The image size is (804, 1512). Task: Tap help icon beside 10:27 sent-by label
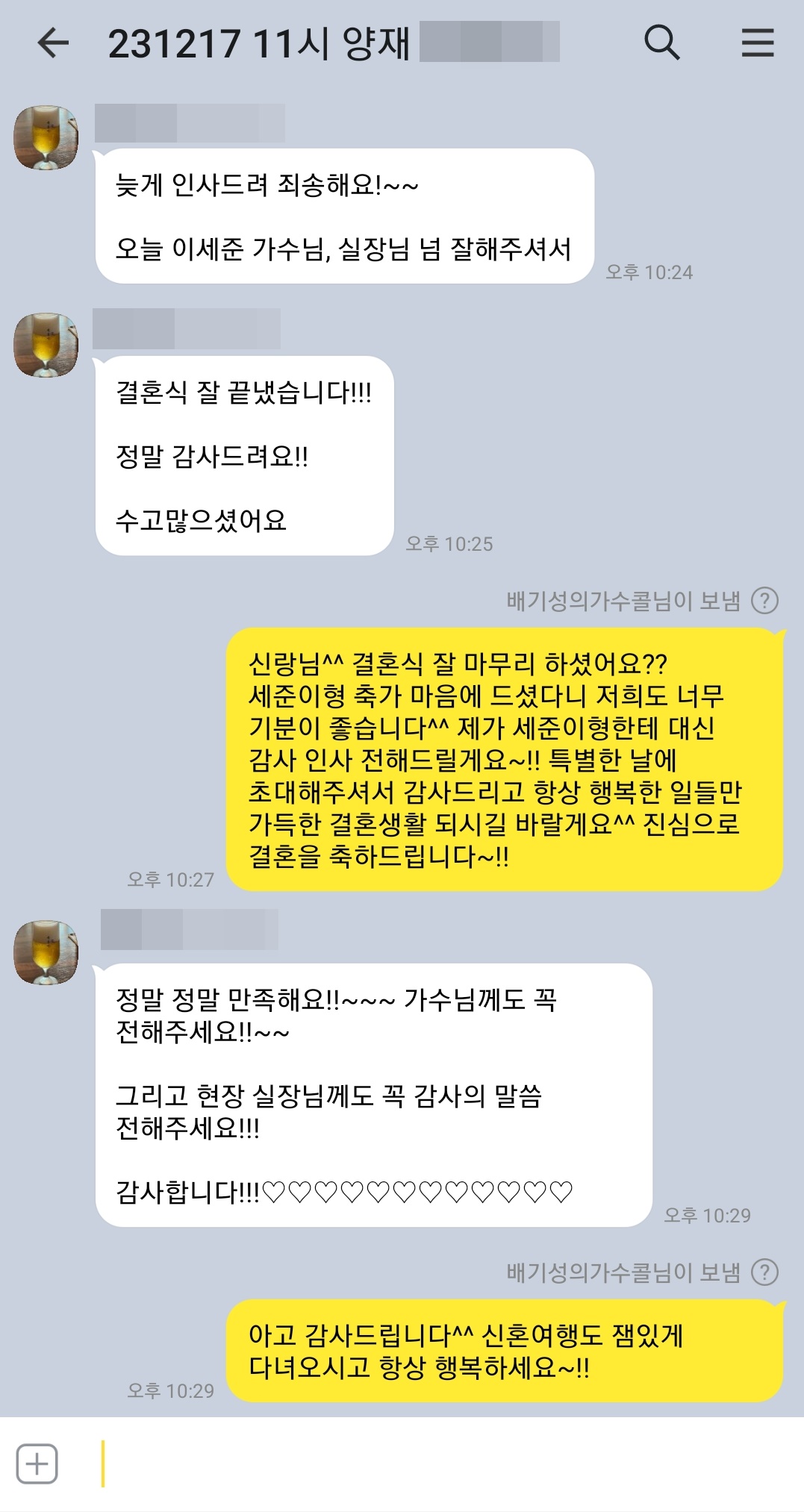click(764, 601)
